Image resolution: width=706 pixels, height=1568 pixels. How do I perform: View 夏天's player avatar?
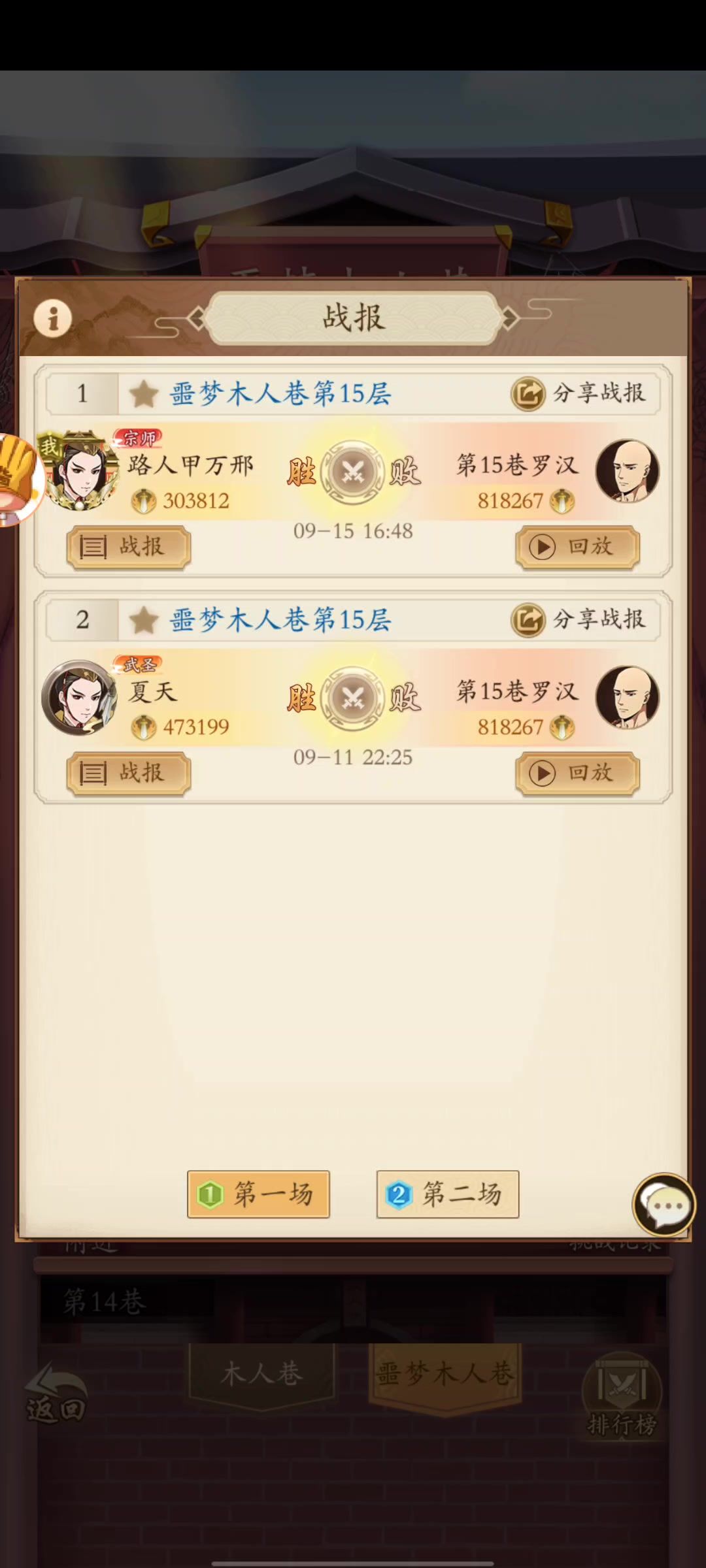(x=79, y=698)
